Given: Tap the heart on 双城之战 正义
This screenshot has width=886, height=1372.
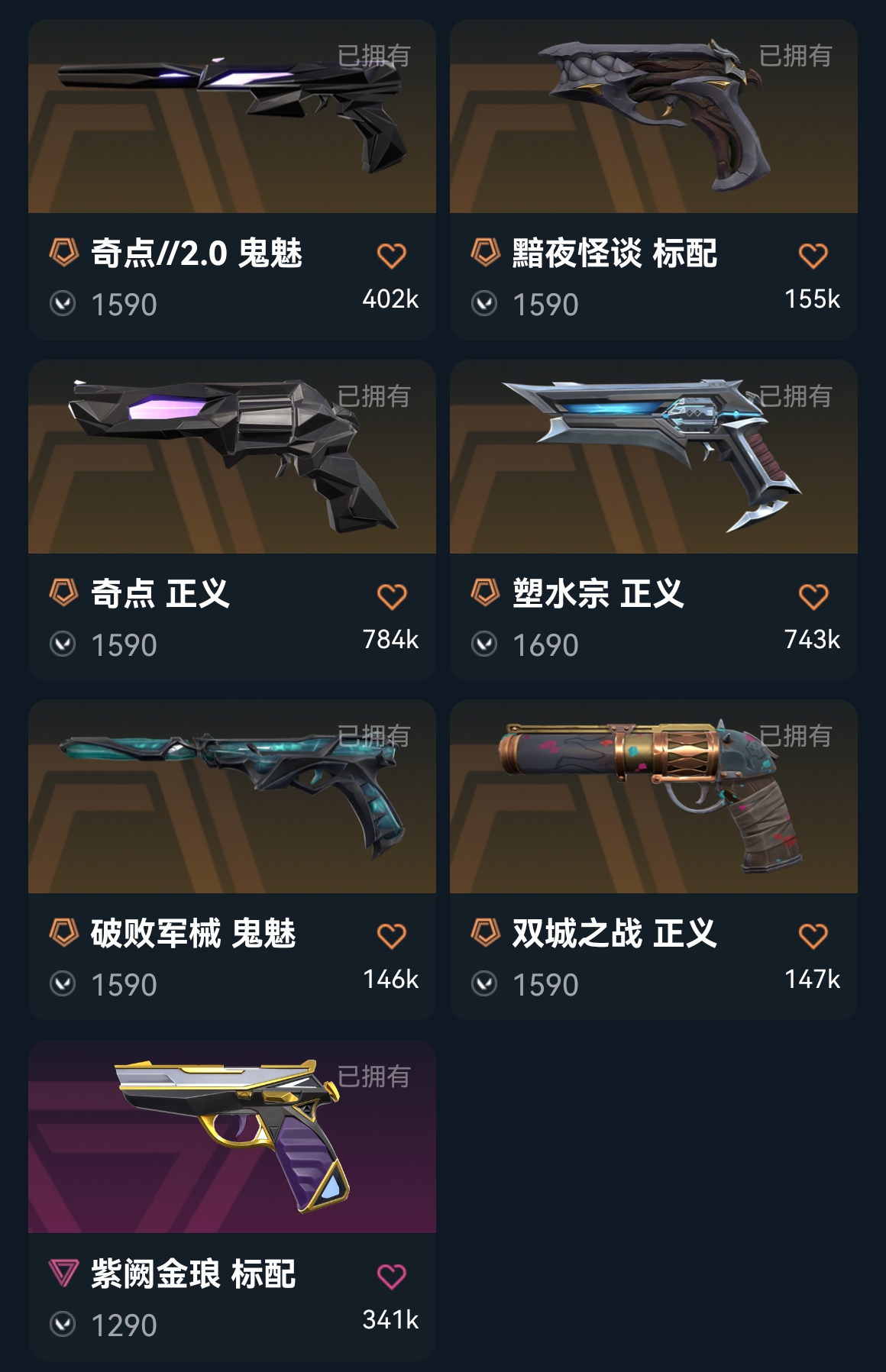Looking at the screenshot, I should [813, 936].
